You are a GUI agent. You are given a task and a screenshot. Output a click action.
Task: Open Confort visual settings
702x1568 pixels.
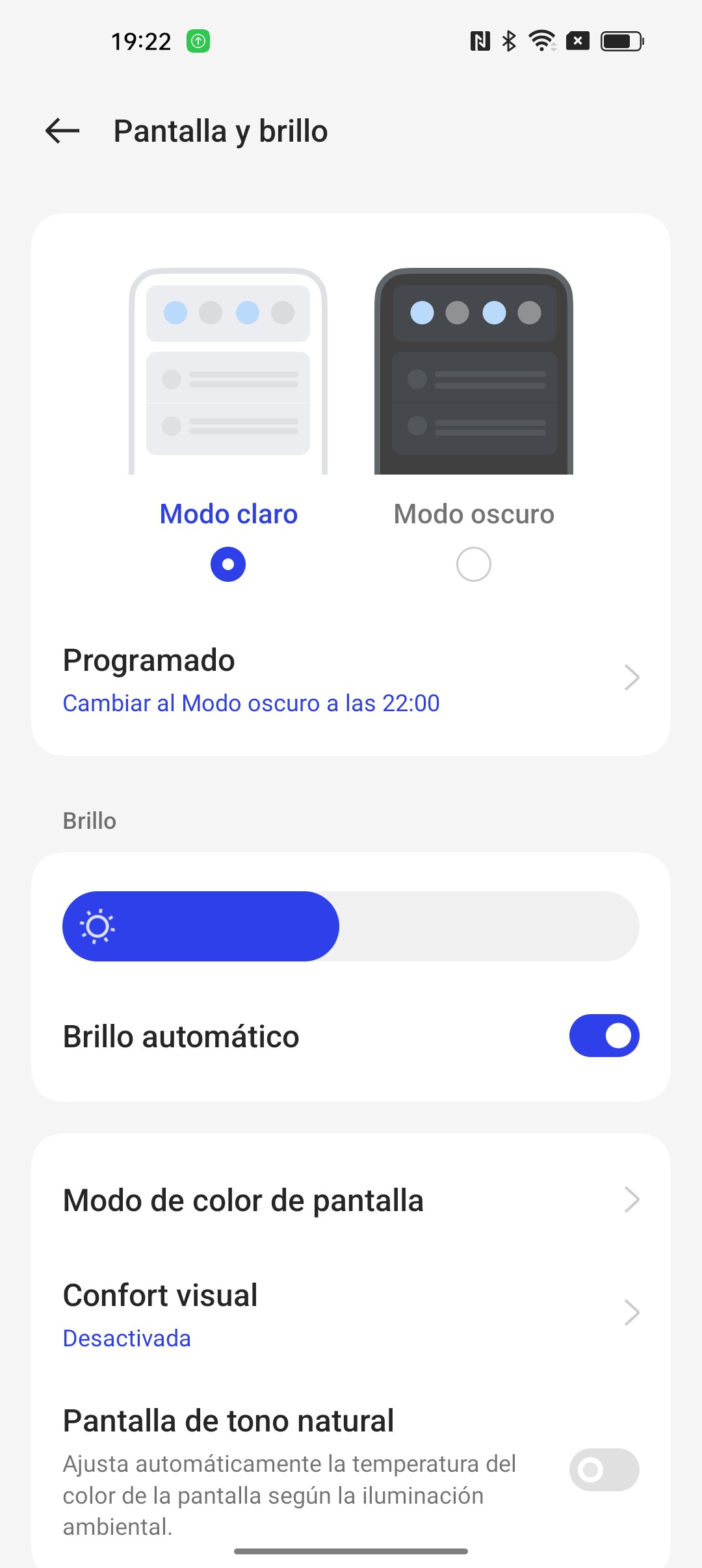[351, 1313]
